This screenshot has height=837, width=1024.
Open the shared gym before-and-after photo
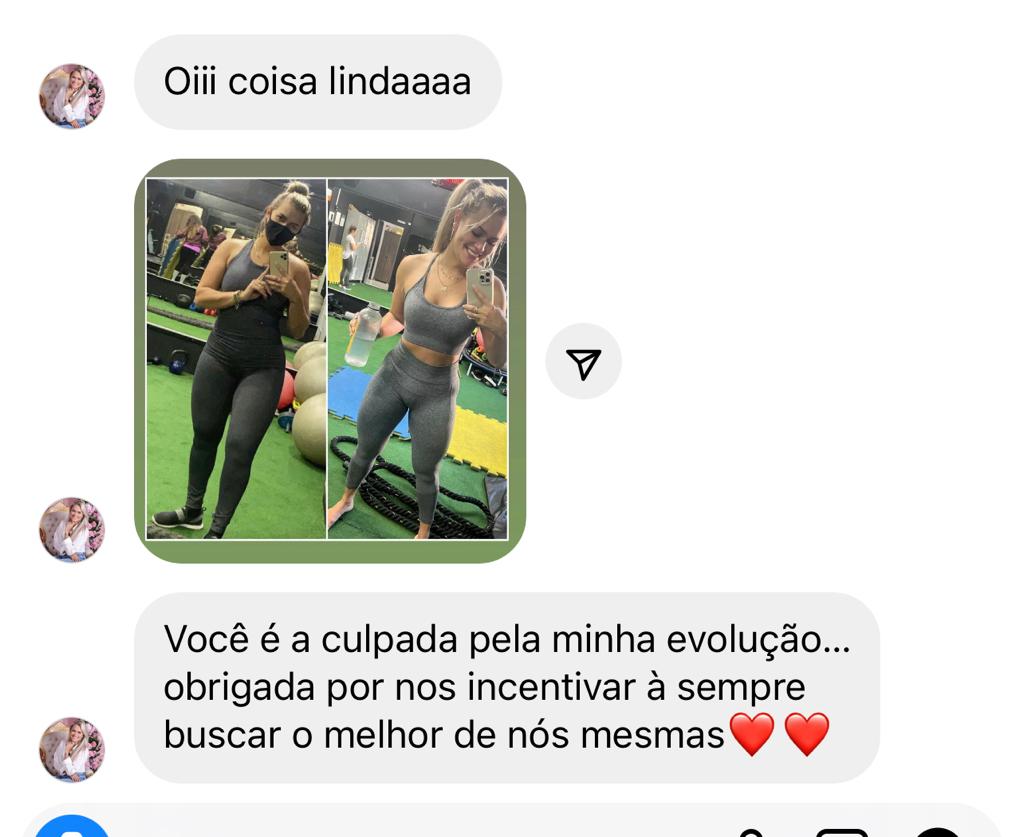[329, 360]
